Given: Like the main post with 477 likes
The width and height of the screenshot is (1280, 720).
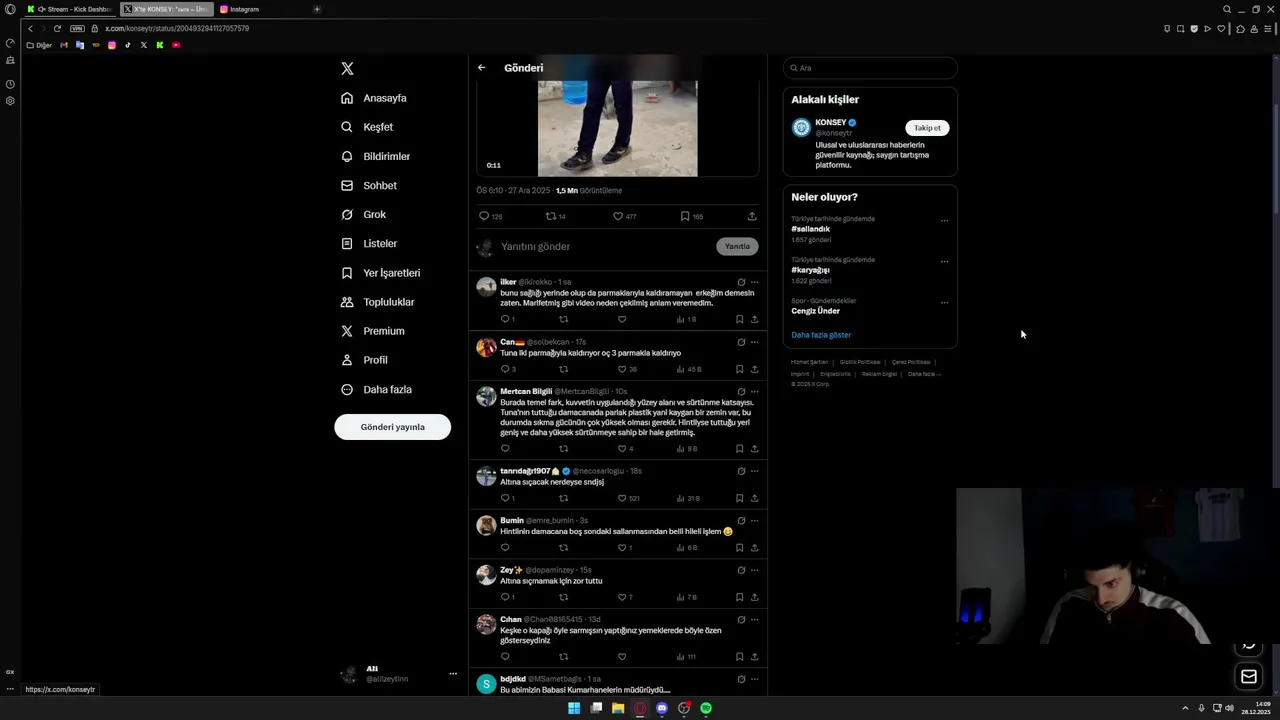Looking at the screenshot, I should point(618,216).
